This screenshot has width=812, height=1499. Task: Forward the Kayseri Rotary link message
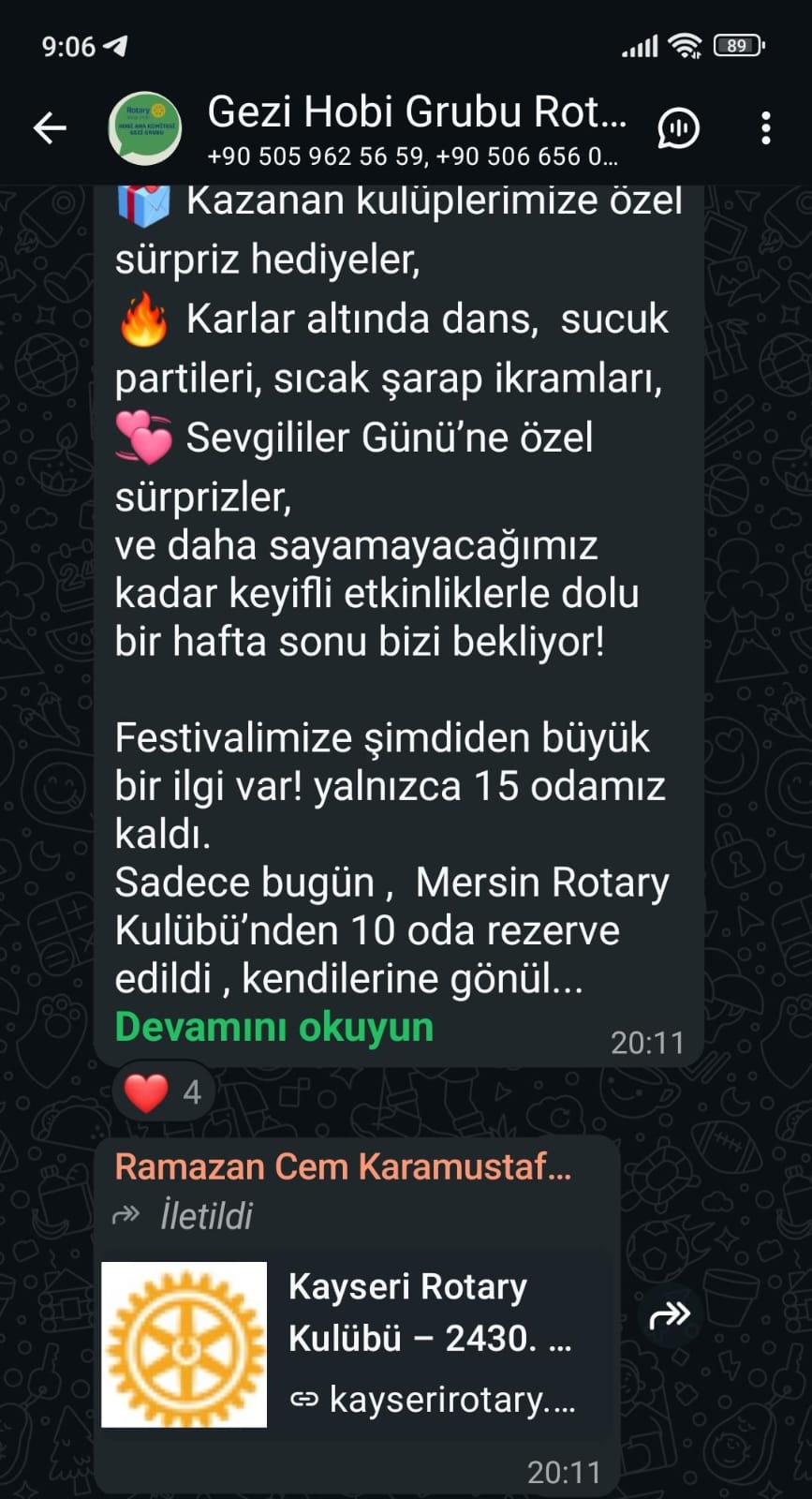[670, 1316]
